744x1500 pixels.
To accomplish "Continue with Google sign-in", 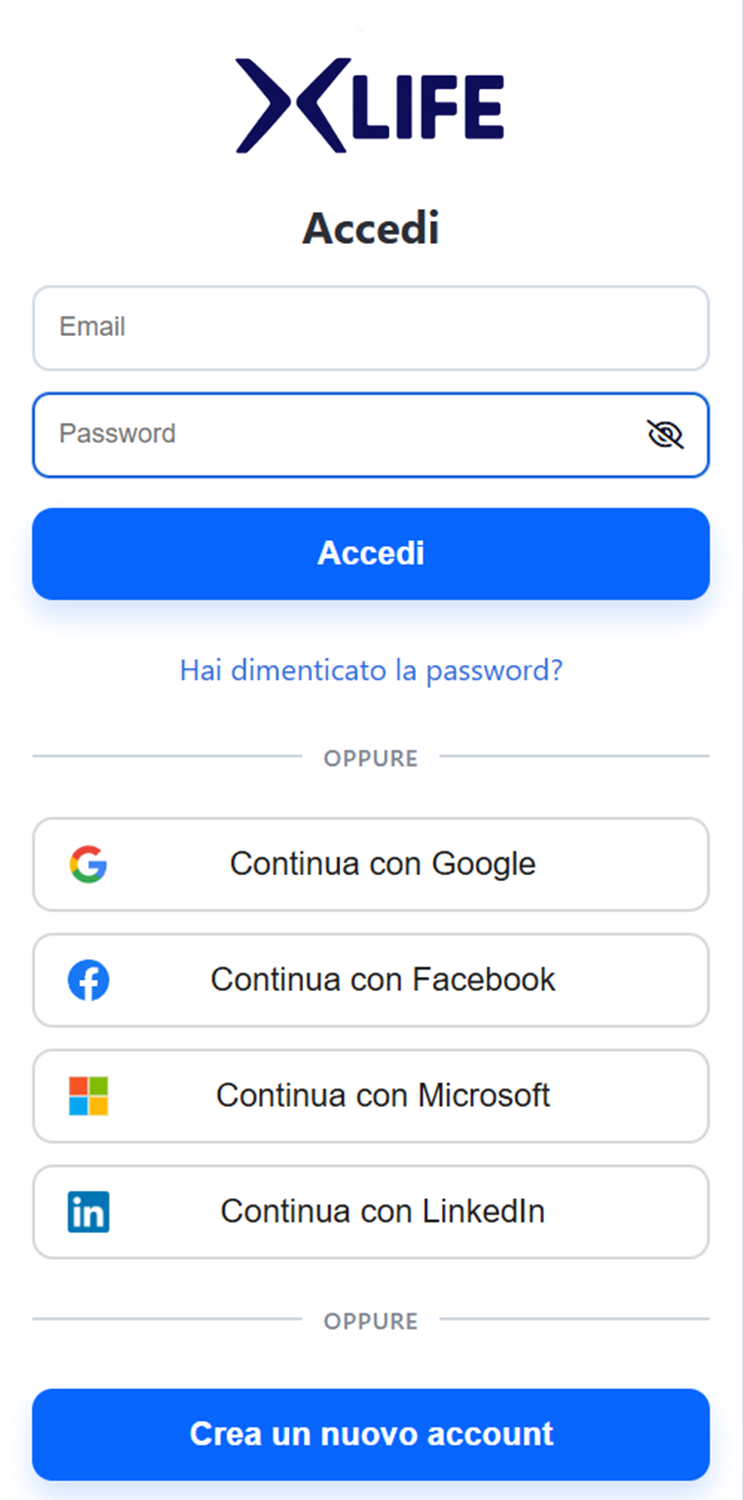I will pos(370,864).
